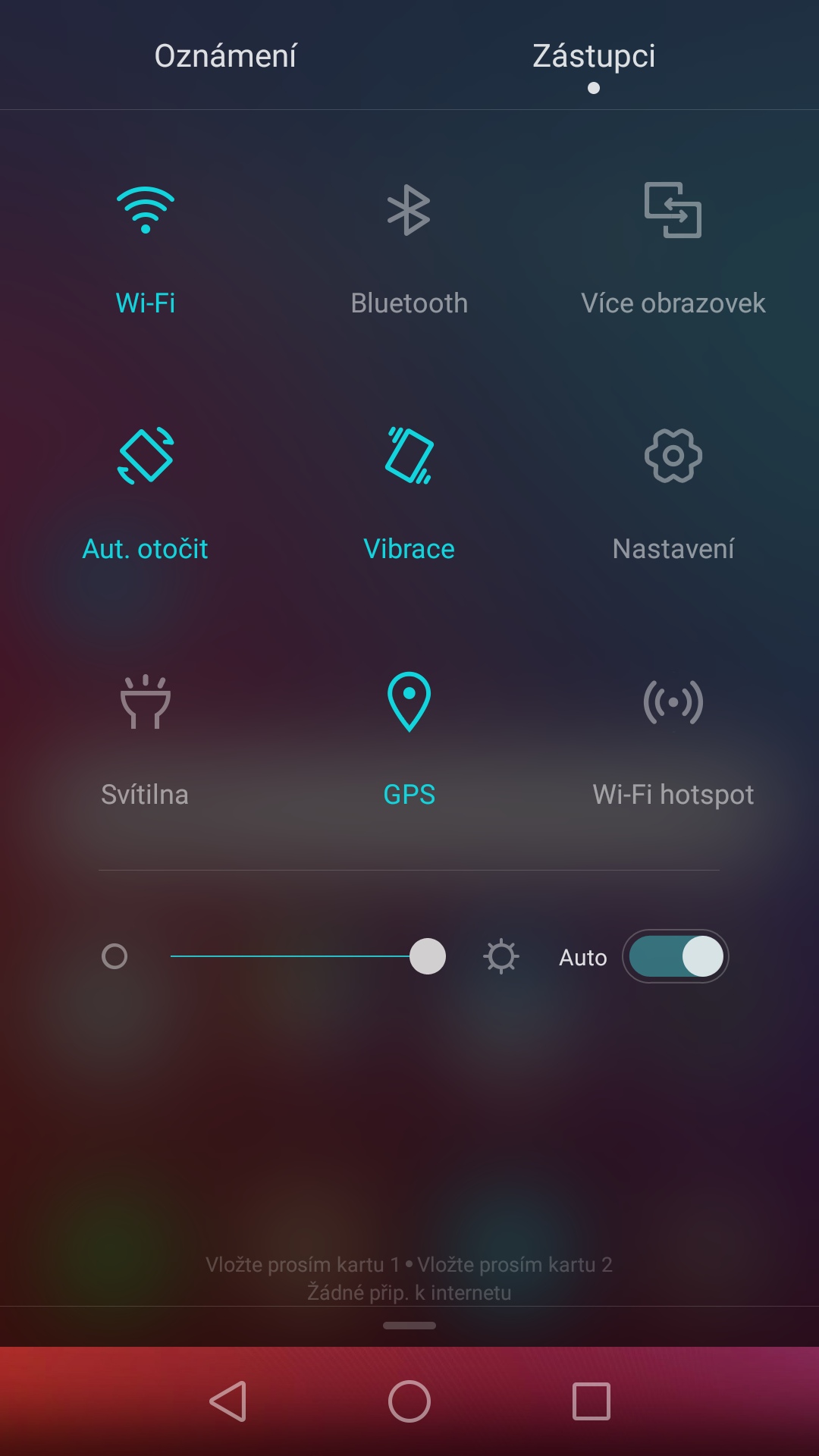Select the Zástupci tab
This screenshot has height=1456, width=819.
pyautogui.click(x=594, y=55)
